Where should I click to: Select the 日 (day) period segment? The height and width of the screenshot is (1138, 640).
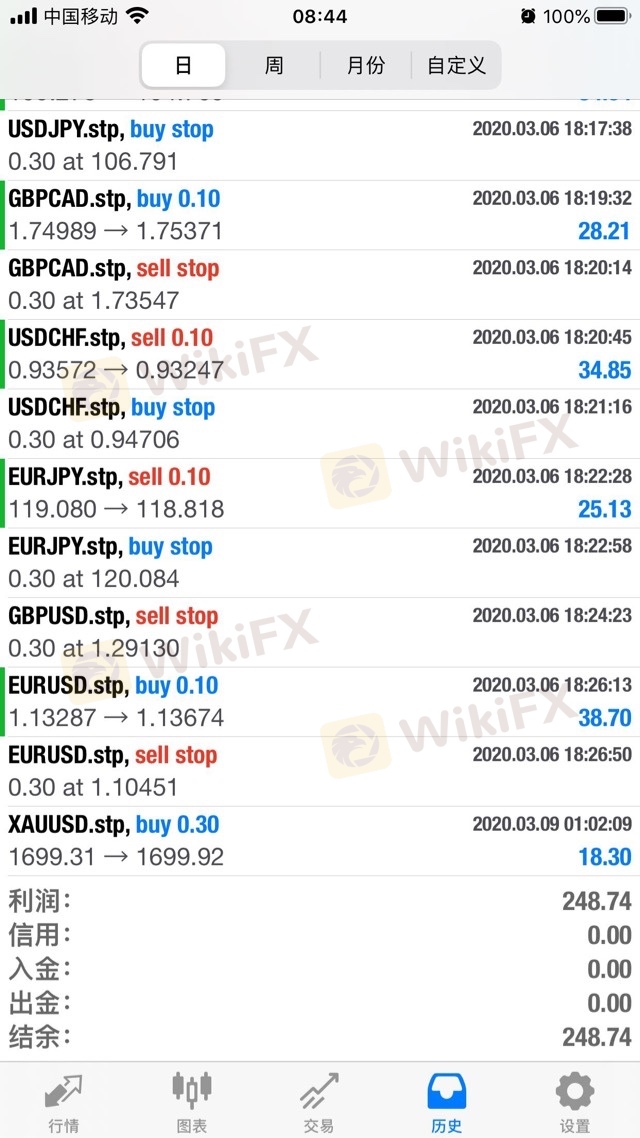pyautogui.click(x=183, y=66)
